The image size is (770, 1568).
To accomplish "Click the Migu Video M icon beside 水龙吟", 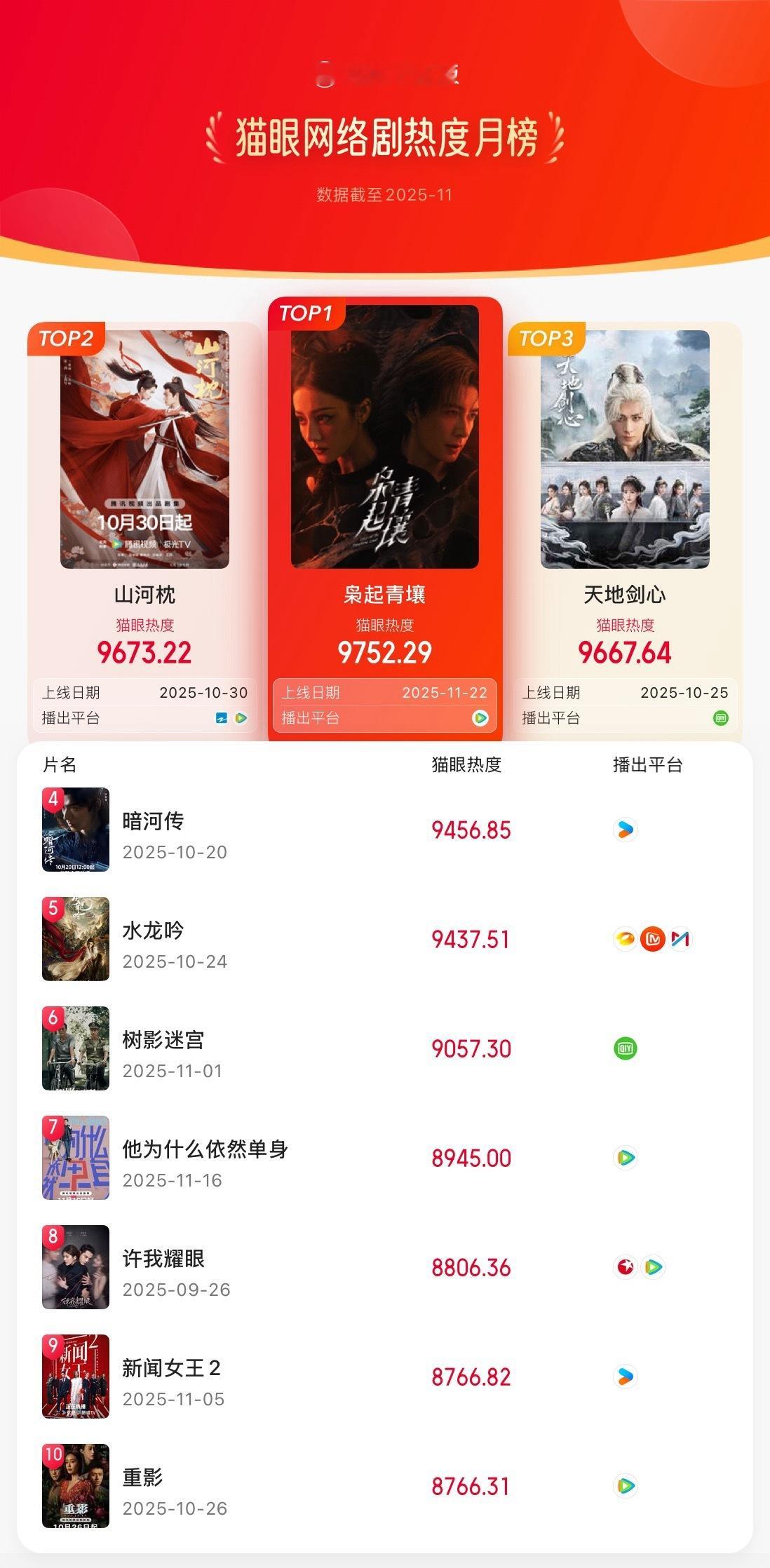I will pos(682,940).
